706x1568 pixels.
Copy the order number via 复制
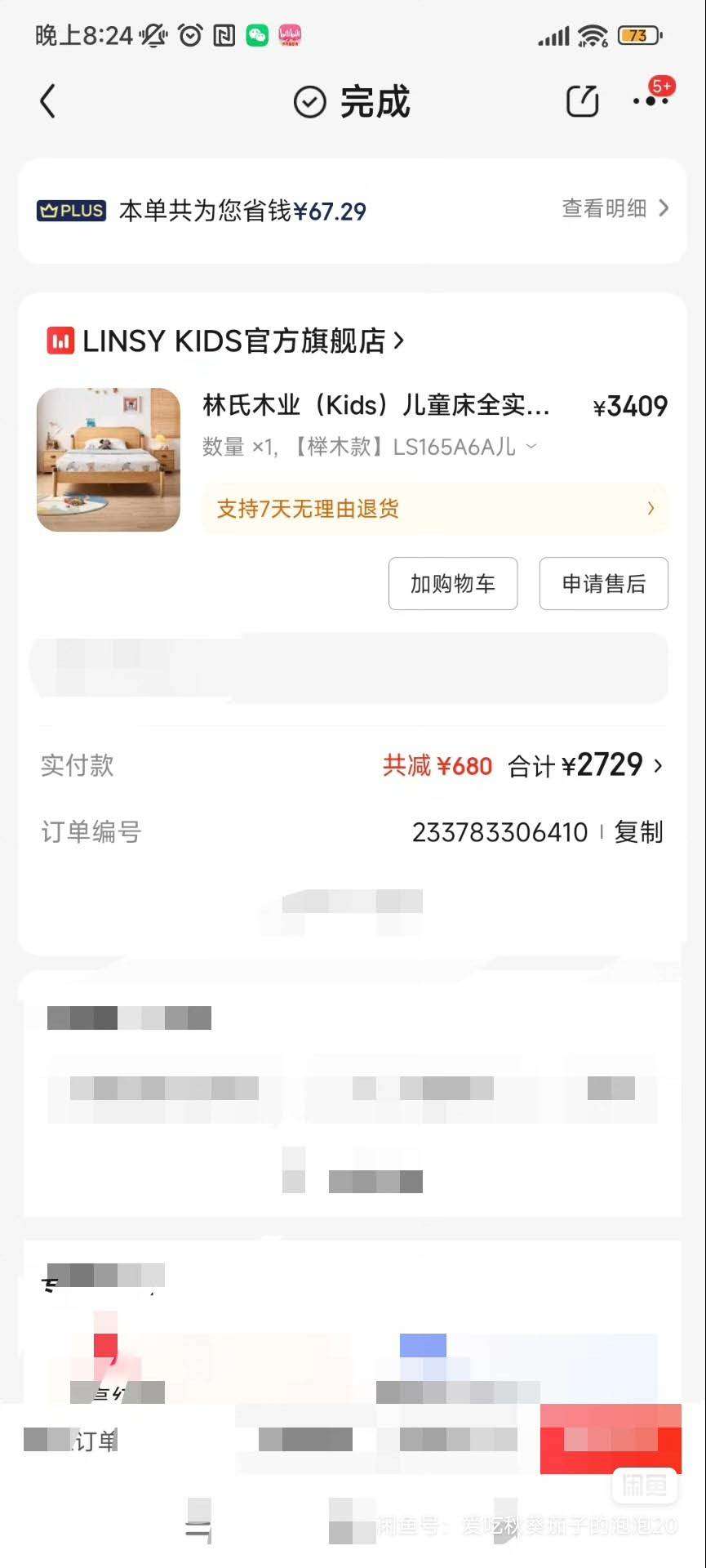[638, 832]
